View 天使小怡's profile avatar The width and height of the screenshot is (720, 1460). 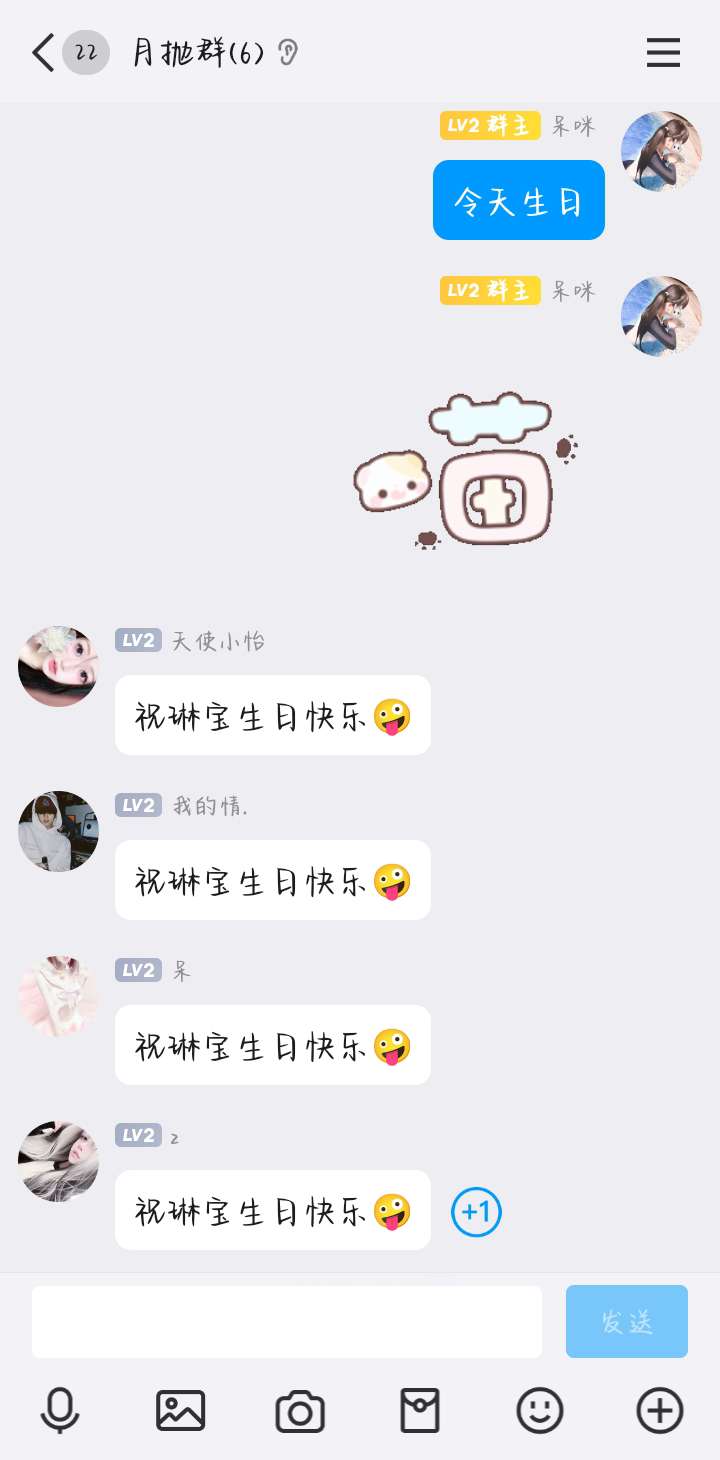tap(58, 666)
